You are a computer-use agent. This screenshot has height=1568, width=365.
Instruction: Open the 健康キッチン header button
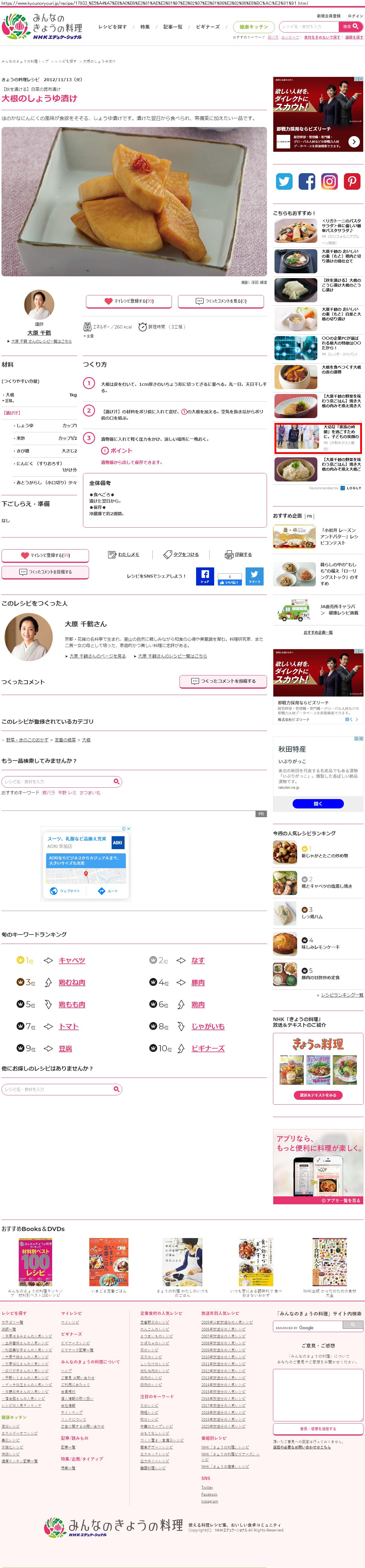click(x=254, y=27)
